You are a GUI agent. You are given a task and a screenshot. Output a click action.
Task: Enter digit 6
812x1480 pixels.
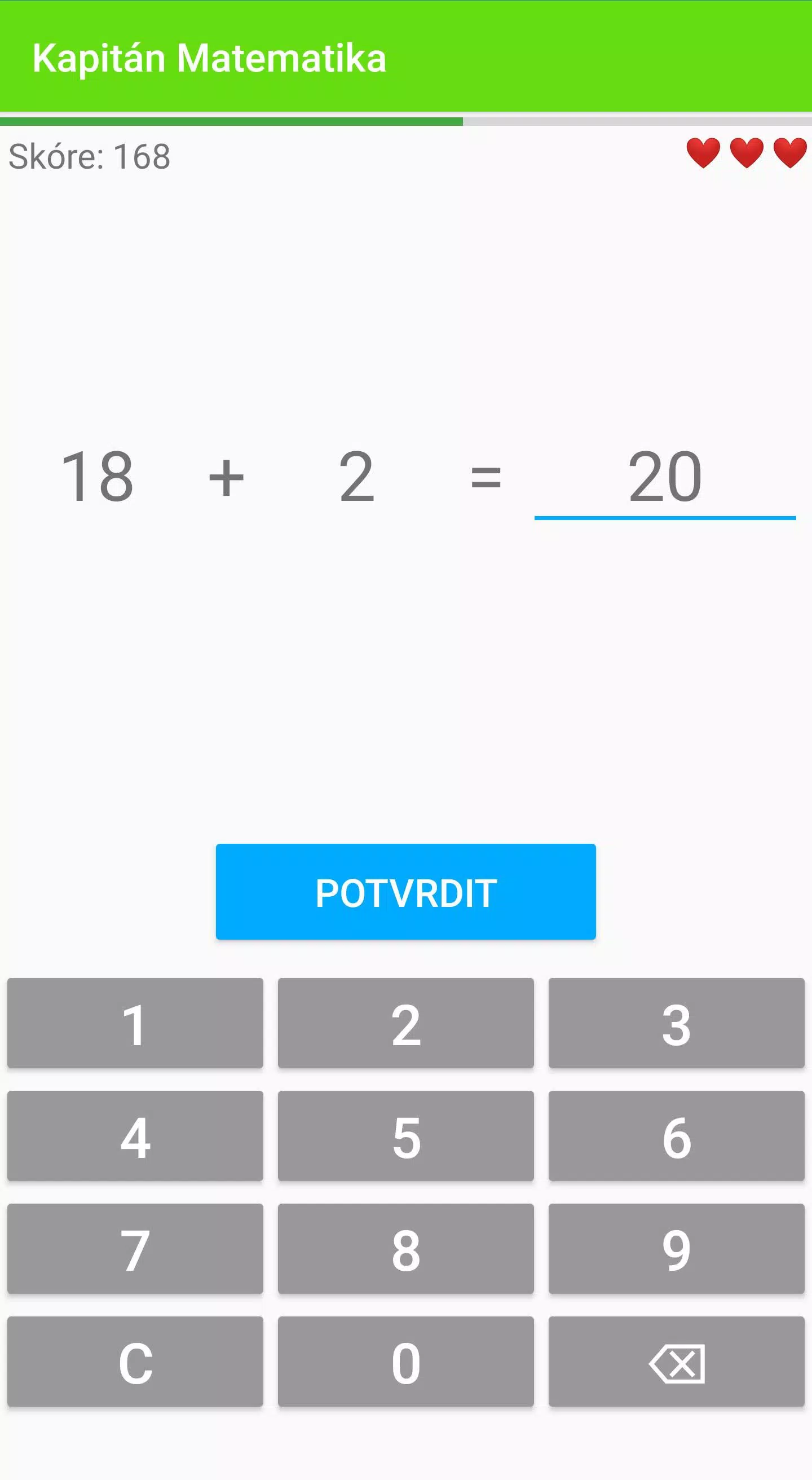676,1136
